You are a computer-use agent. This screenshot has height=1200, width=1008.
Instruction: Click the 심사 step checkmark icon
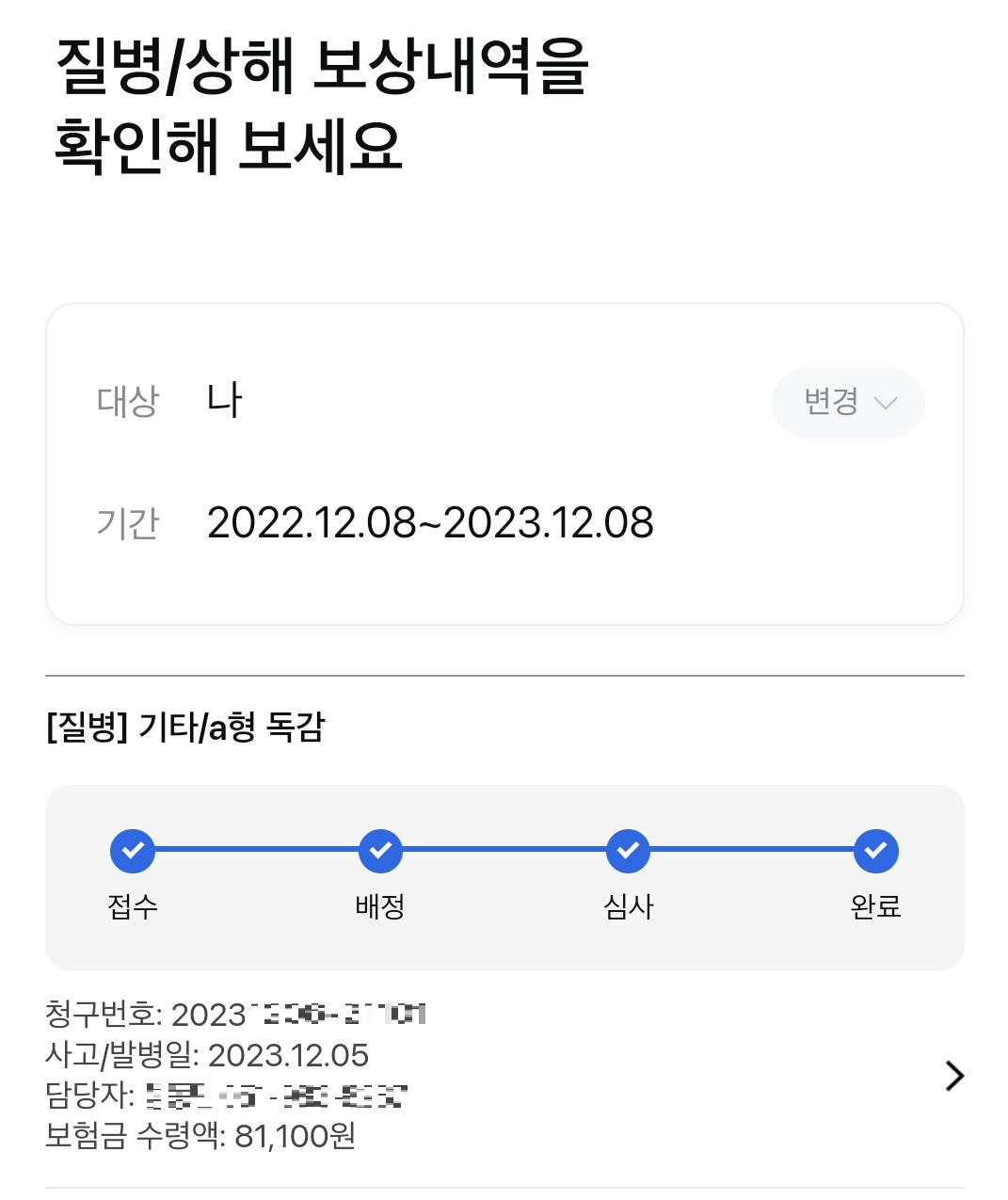coord(628,850)
